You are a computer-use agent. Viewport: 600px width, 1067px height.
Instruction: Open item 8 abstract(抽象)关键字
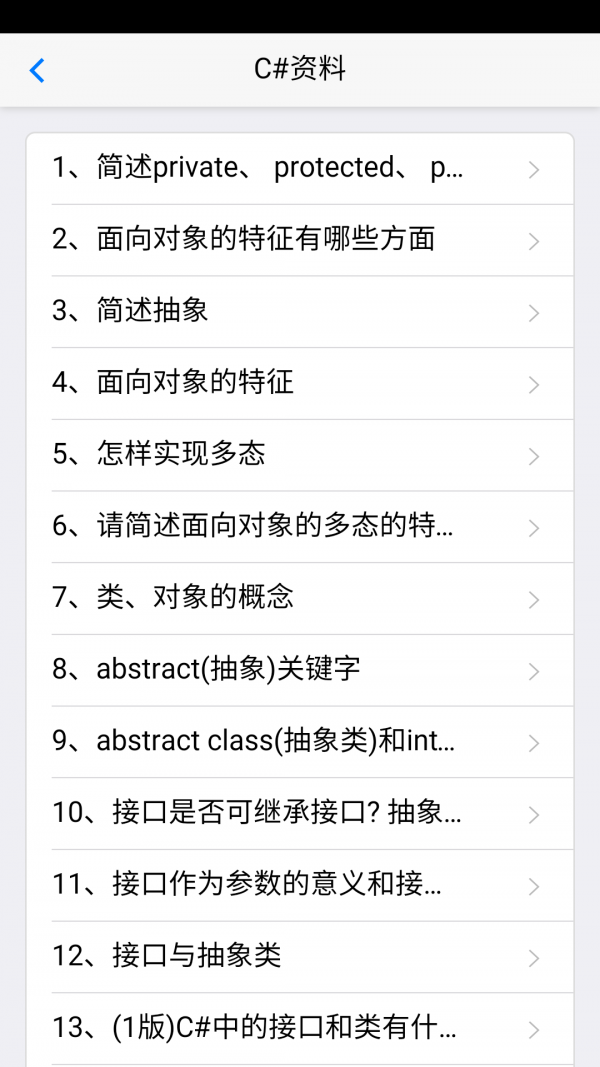click(x=300, y=670)
